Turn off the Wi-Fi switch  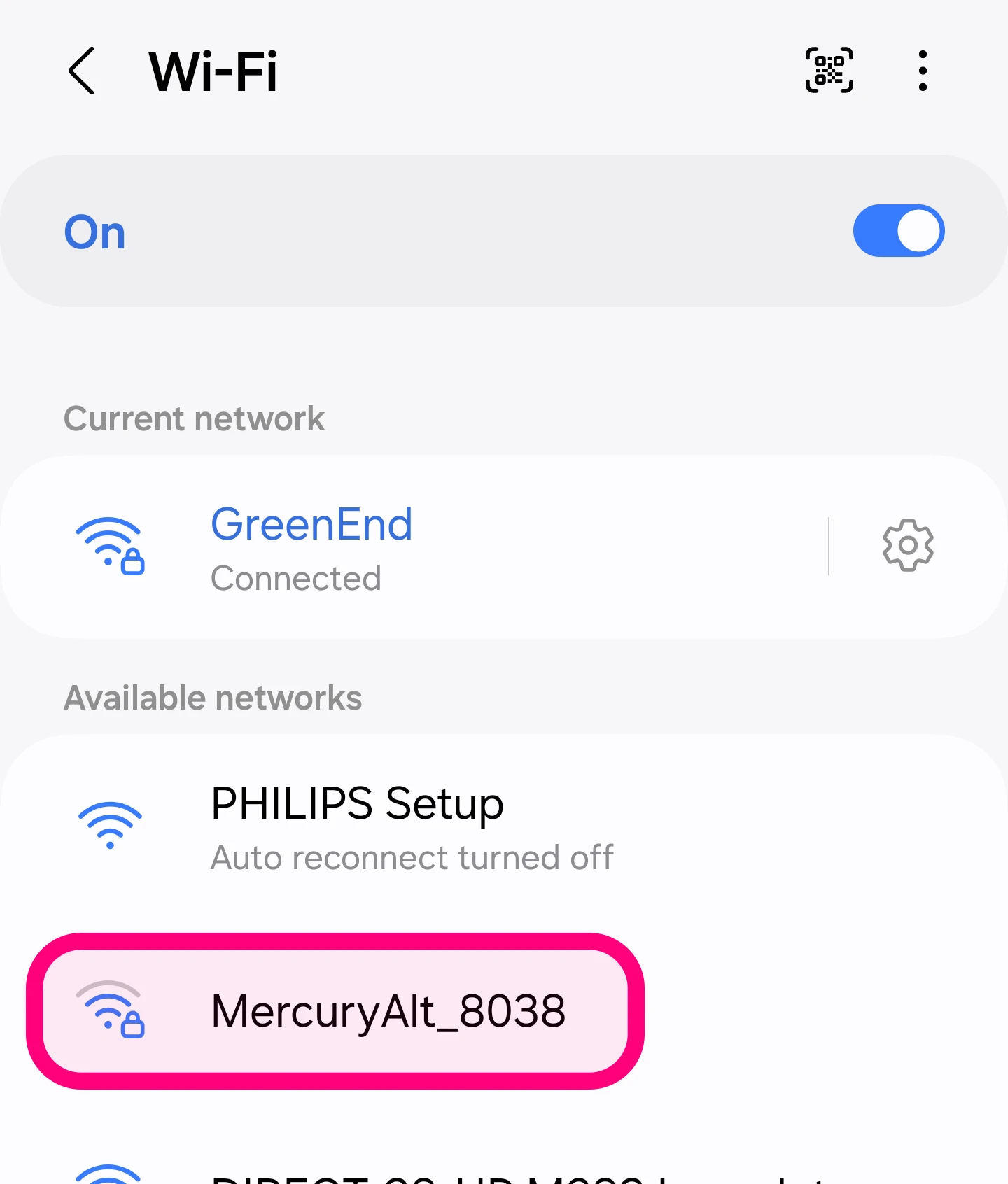tap(898, 231)
